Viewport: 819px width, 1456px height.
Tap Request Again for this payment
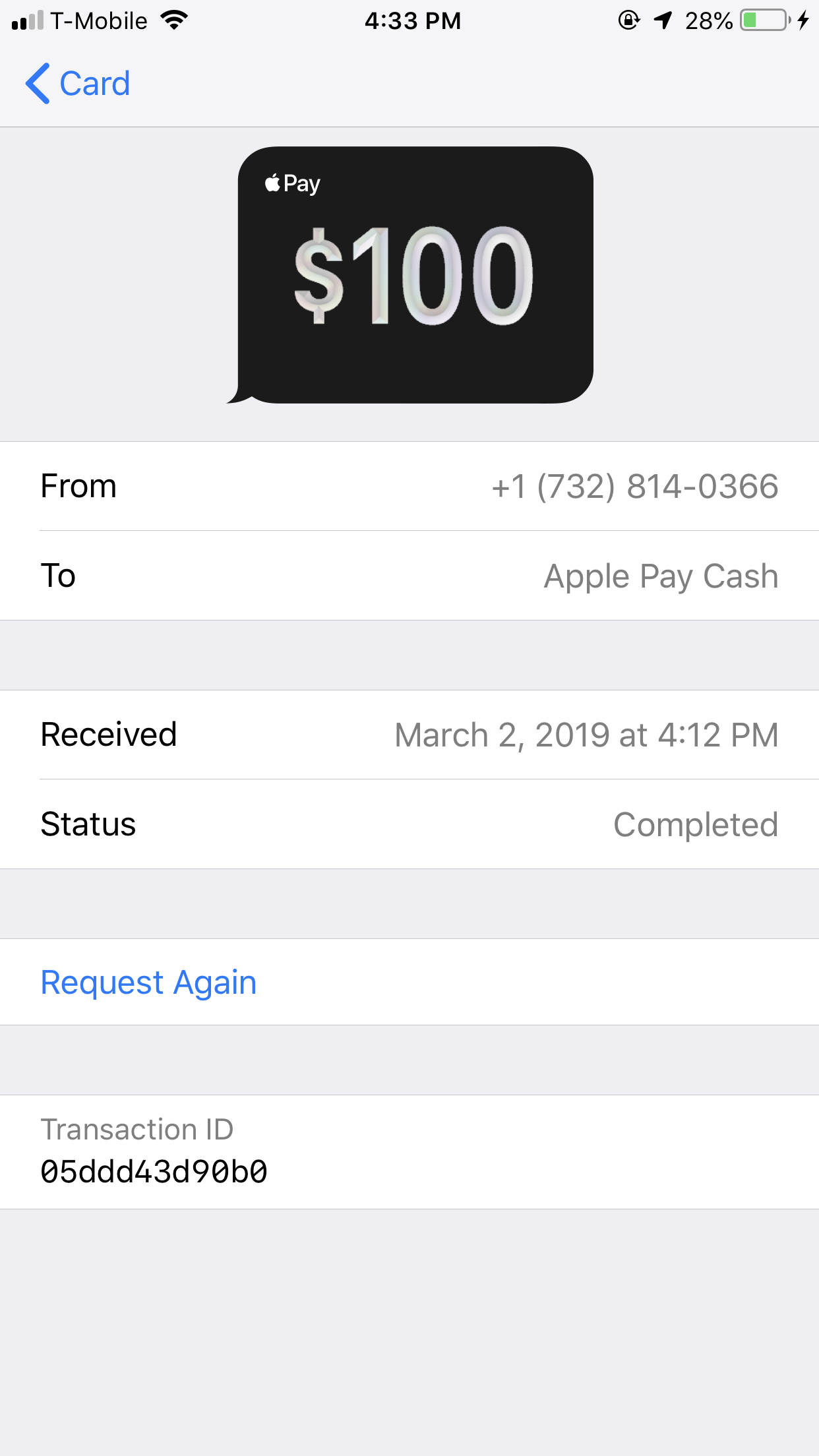(x=148, y=983)
